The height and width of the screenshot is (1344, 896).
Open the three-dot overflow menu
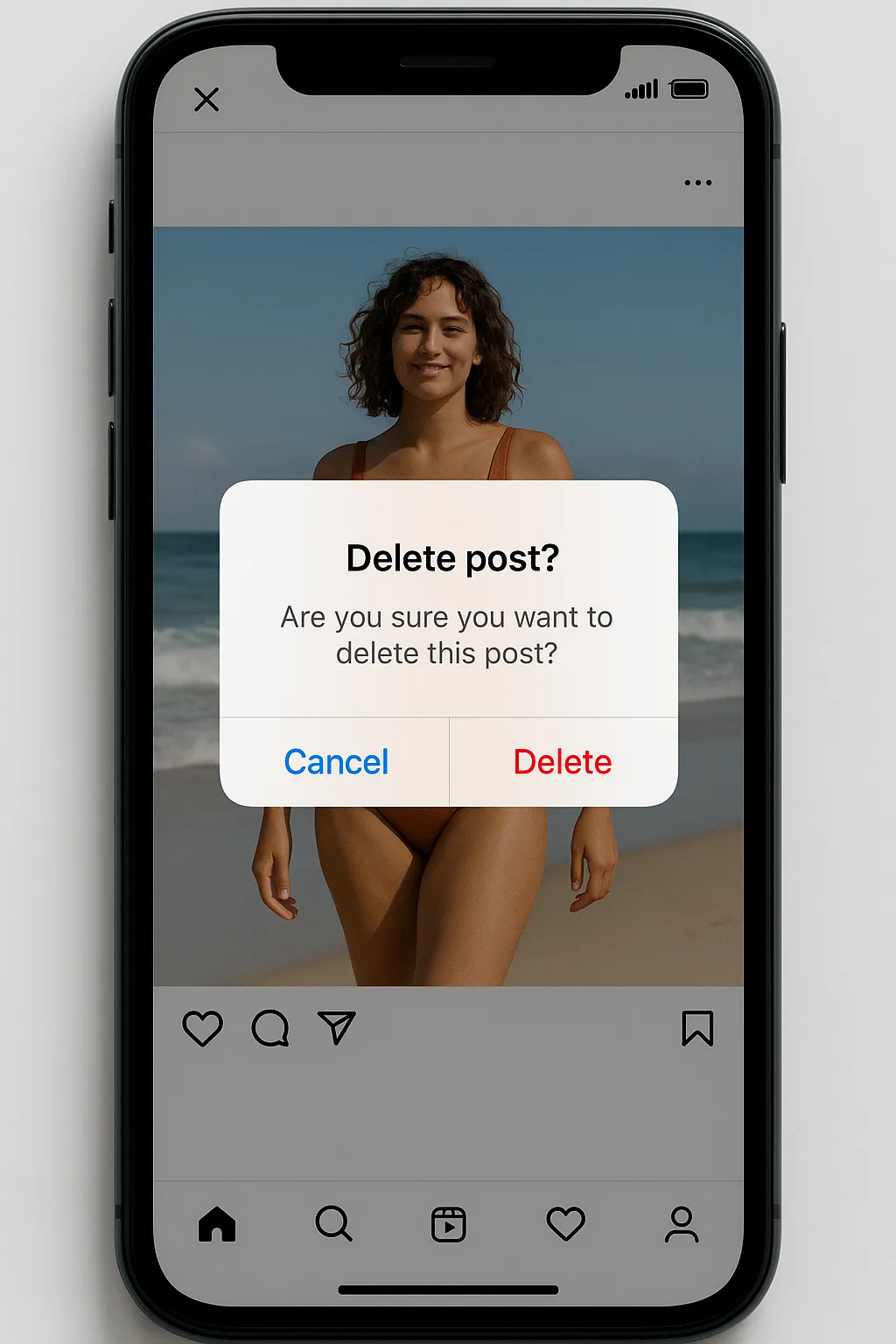coord(697,183)
